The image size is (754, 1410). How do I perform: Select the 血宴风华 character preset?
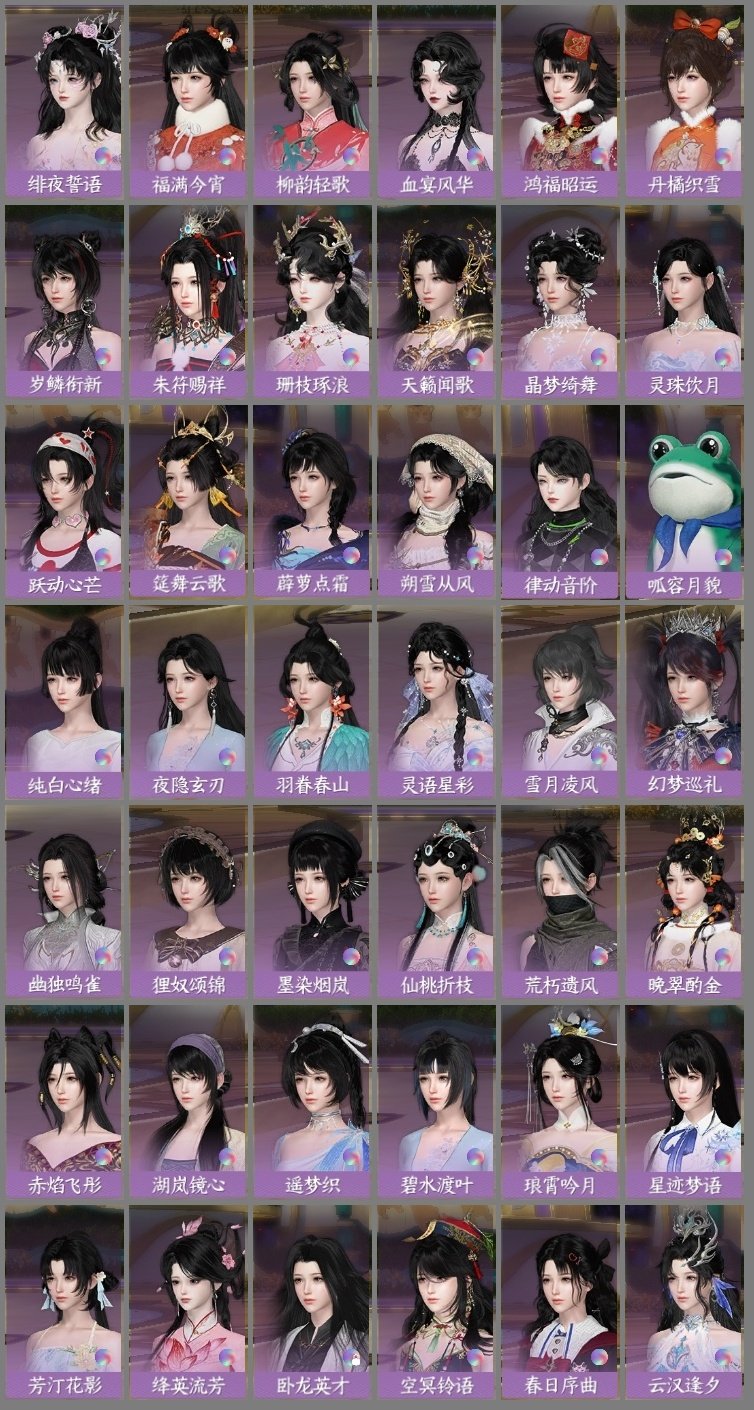pyautogui.click(x=437, y=90)
